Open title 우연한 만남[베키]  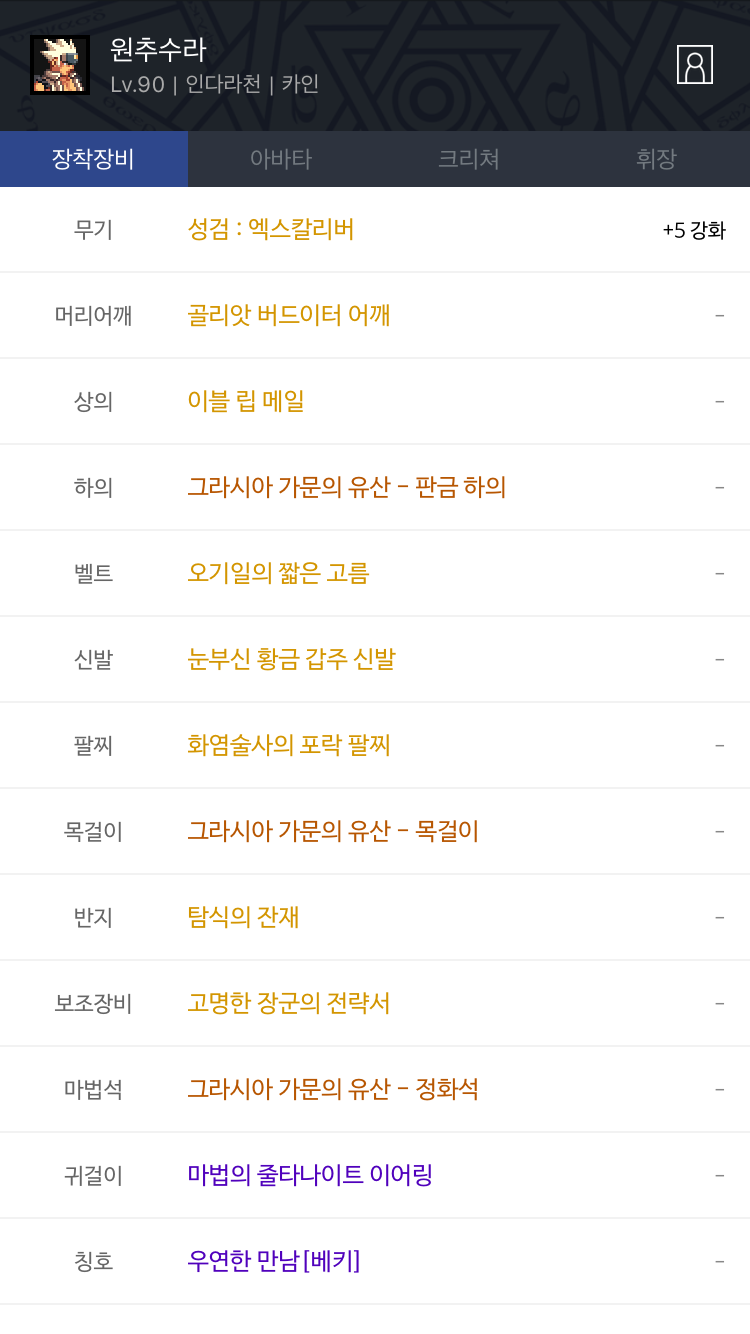click(x=274, y=1262)
